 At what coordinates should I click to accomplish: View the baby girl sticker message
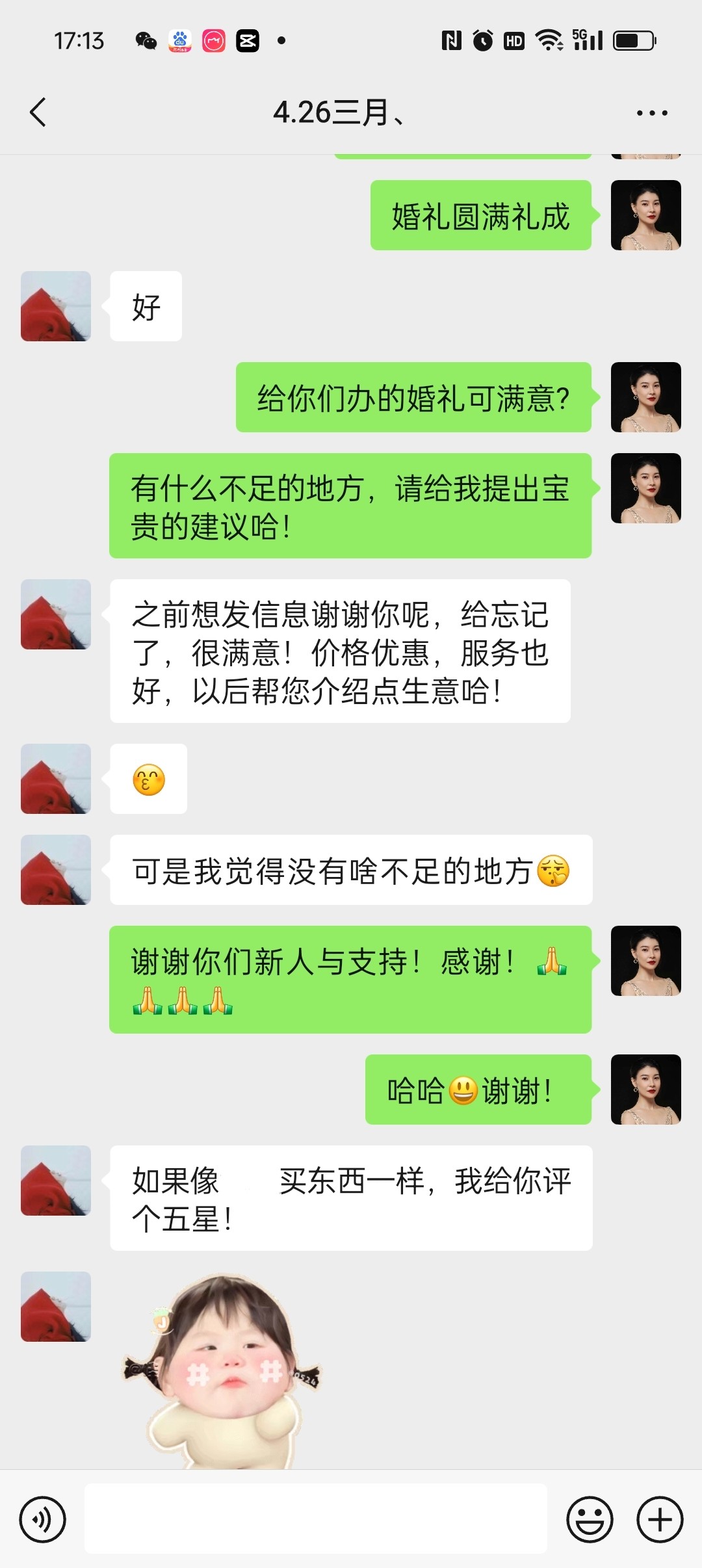click(x=221, y=1372)
